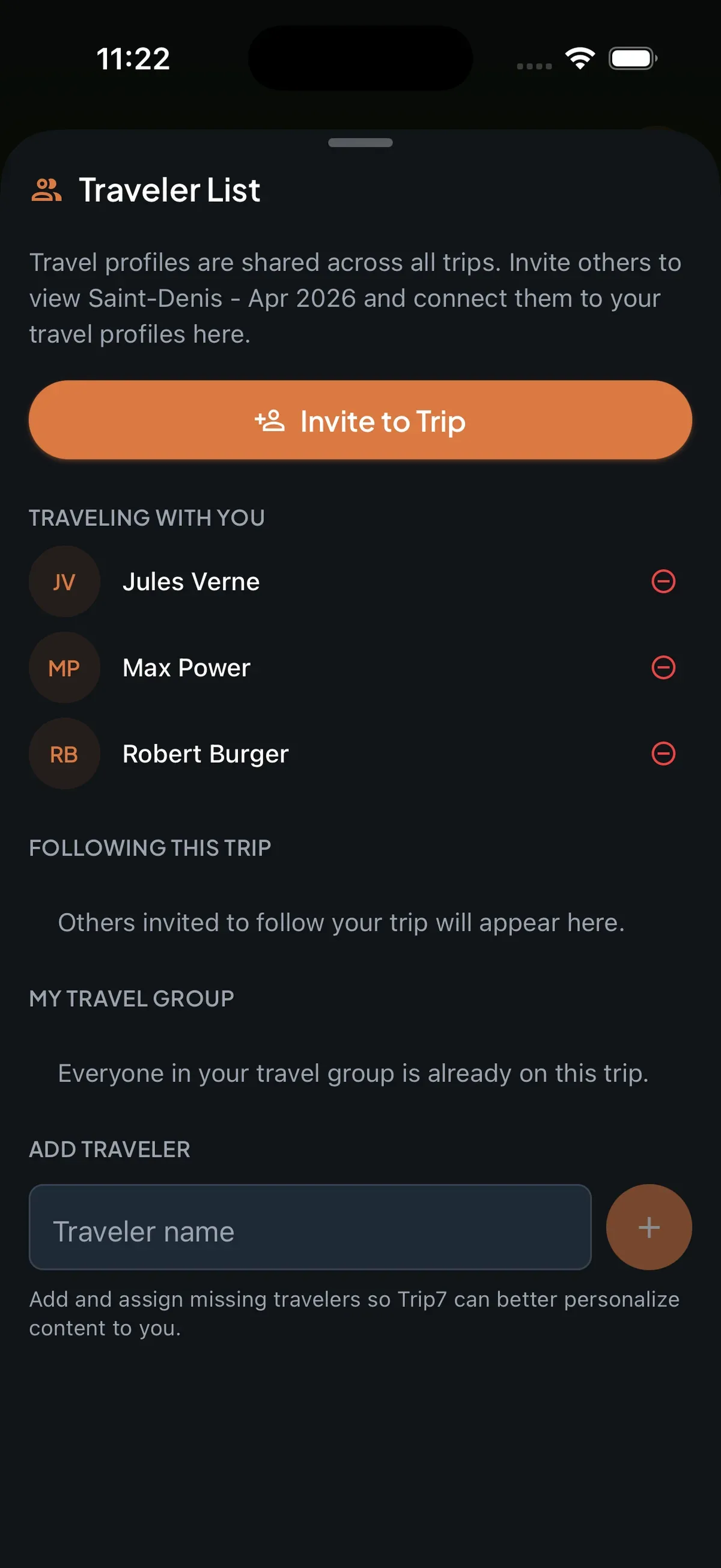This screenshot has height=1568, width=721.
Task: Tap the clock showing 11:22 in status bar
Action: pyautogui.click(x=133, y=58)
